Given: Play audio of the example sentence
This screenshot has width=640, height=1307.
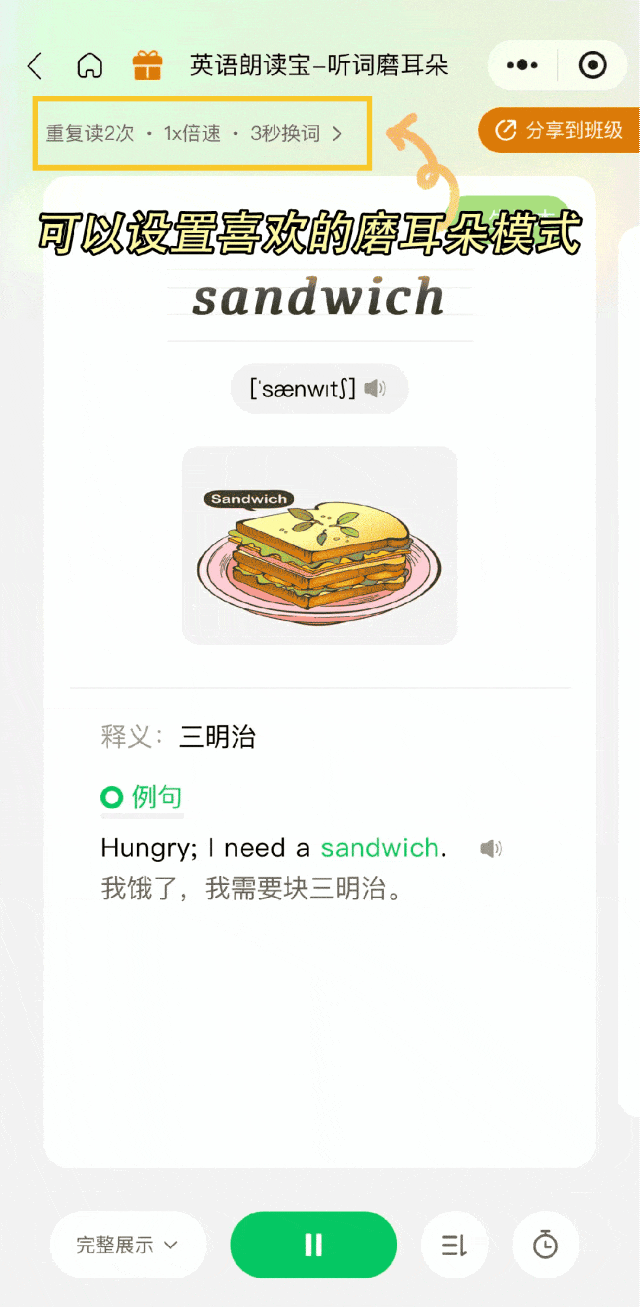Looking at the screenshot, I should pos(490,849).
